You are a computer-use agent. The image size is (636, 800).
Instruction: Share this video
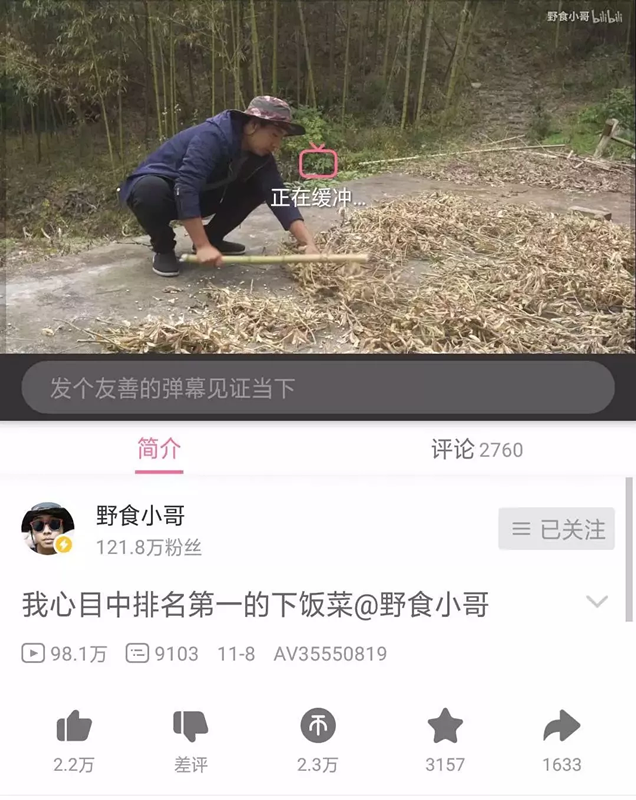pos(561,727)
